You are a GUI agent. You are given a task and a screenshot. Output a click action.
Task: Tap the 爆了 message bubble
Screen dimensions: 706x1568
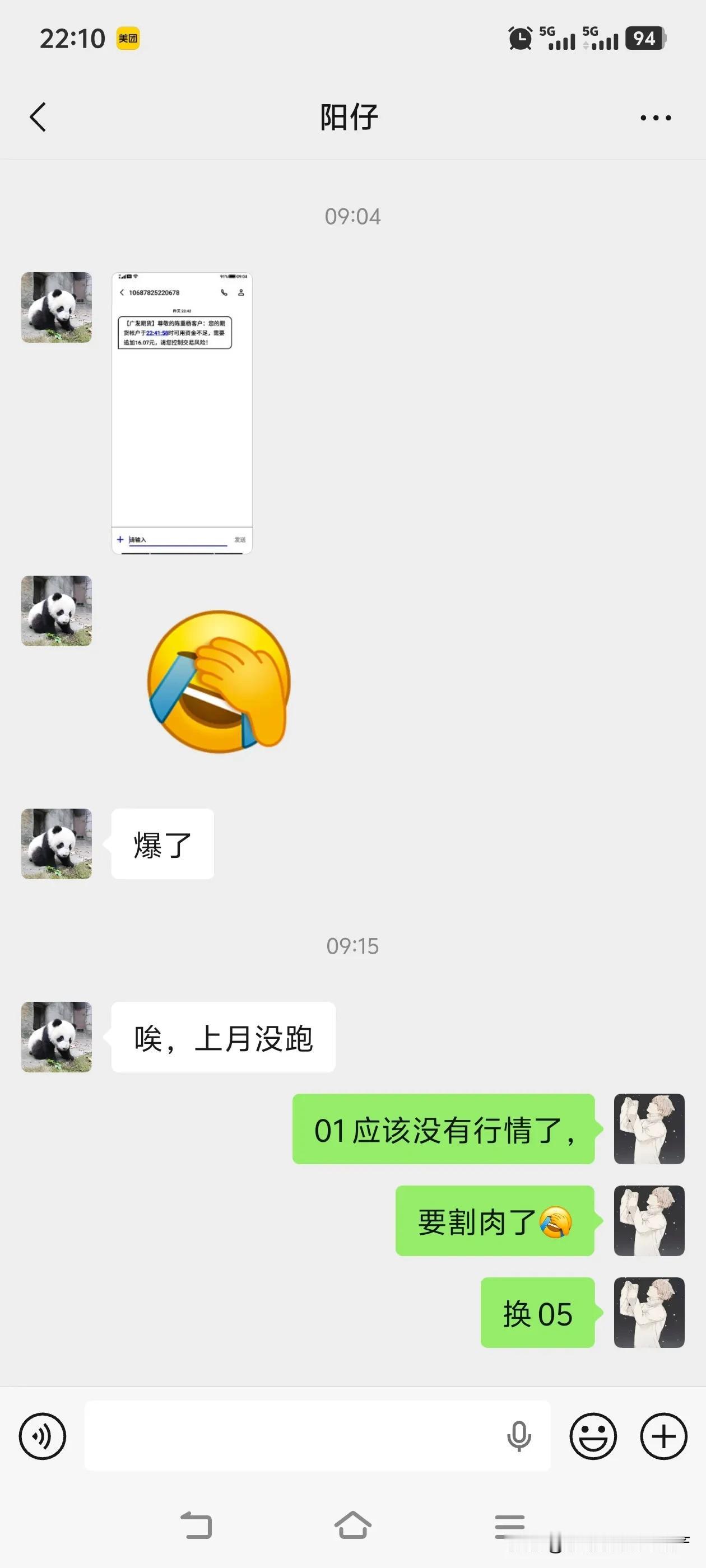coord(161,844)
